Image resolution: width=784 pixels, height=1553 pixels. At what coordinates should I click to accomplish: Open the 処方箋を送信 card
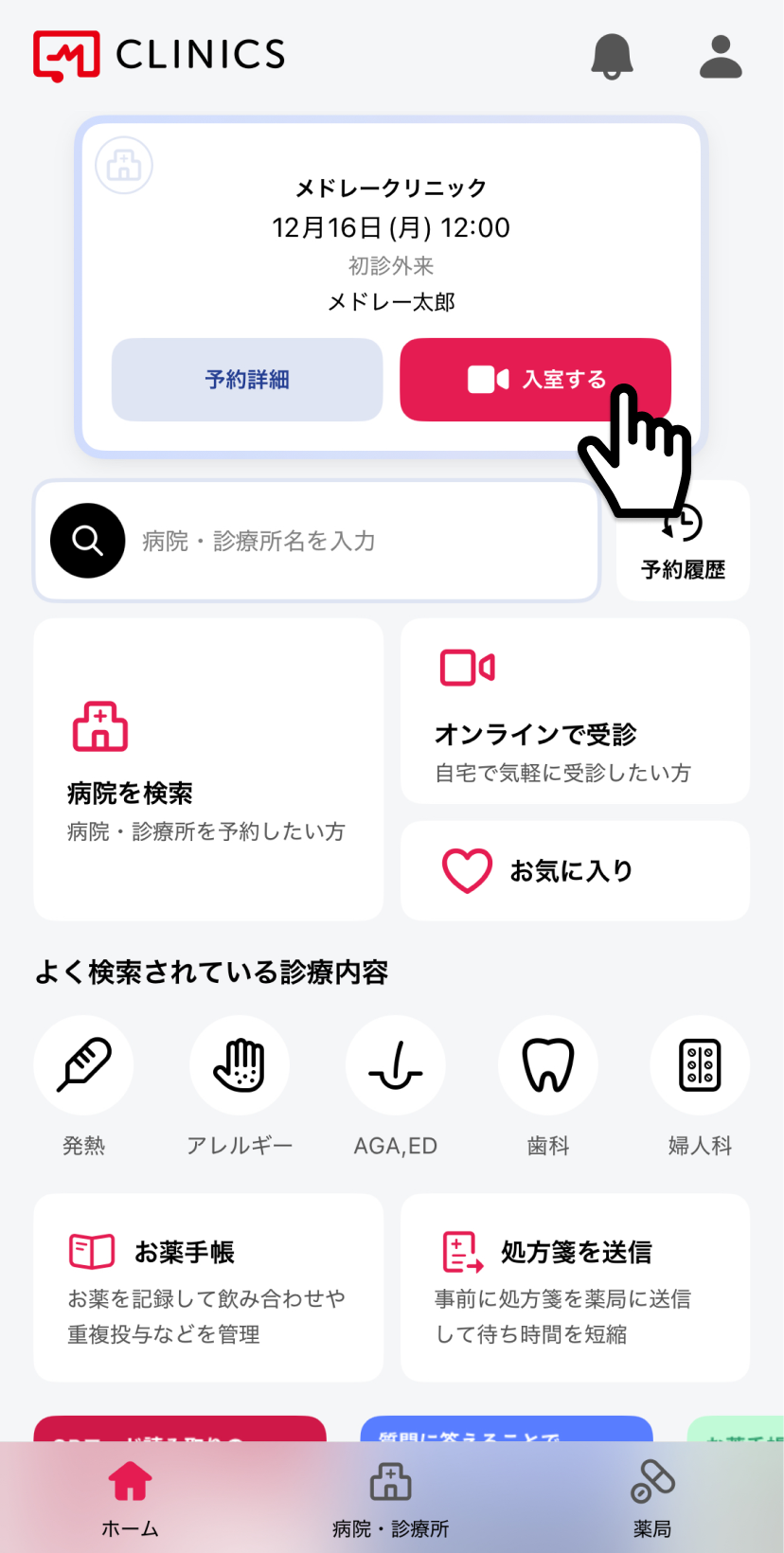pyautogui.click(x=575, y=1287)
